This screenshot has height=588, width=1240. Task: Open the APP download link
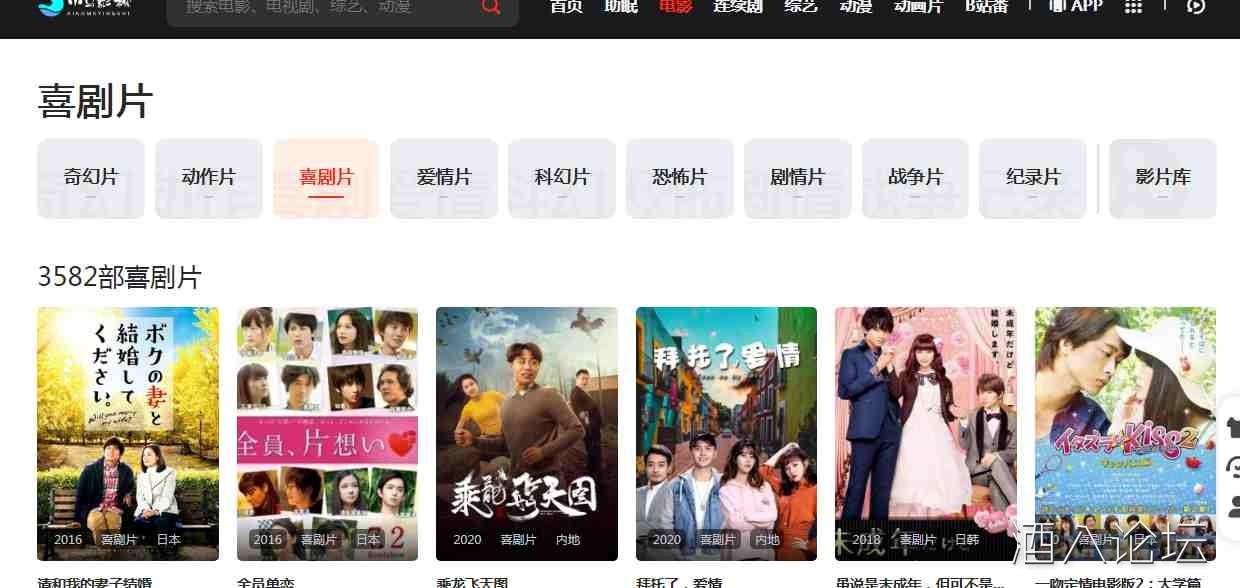pyautogui.click(x=1076, y=6)
